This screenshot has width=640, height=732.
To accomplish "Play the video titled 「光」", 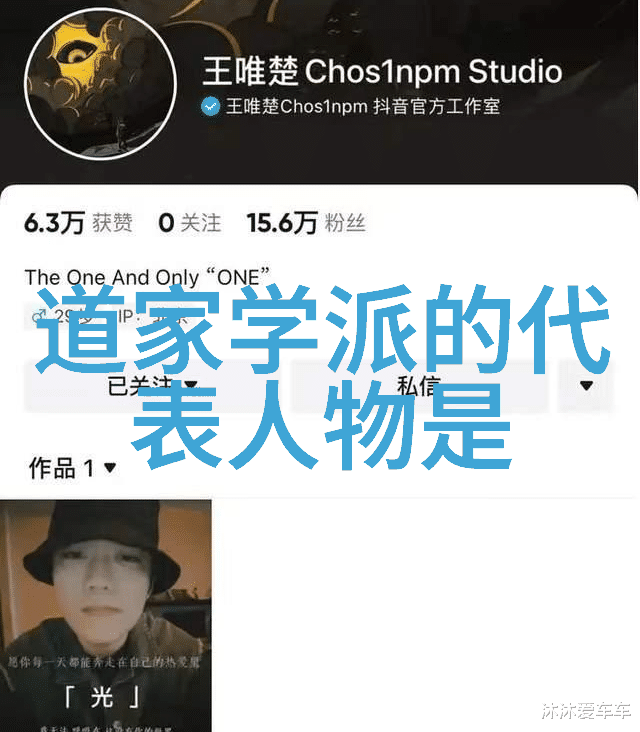I will (105, 615).
